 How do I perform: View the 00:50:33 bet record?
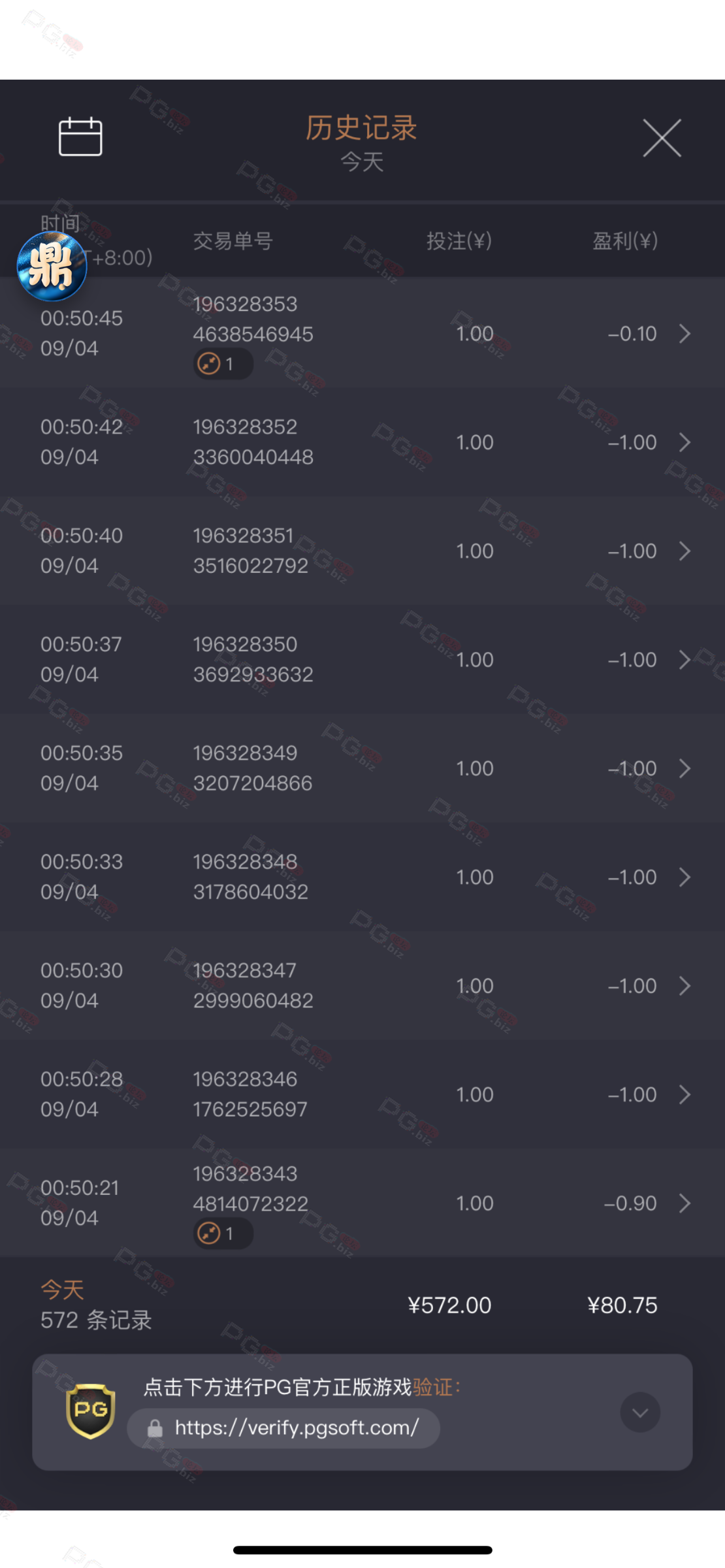(x=684, y=877)
